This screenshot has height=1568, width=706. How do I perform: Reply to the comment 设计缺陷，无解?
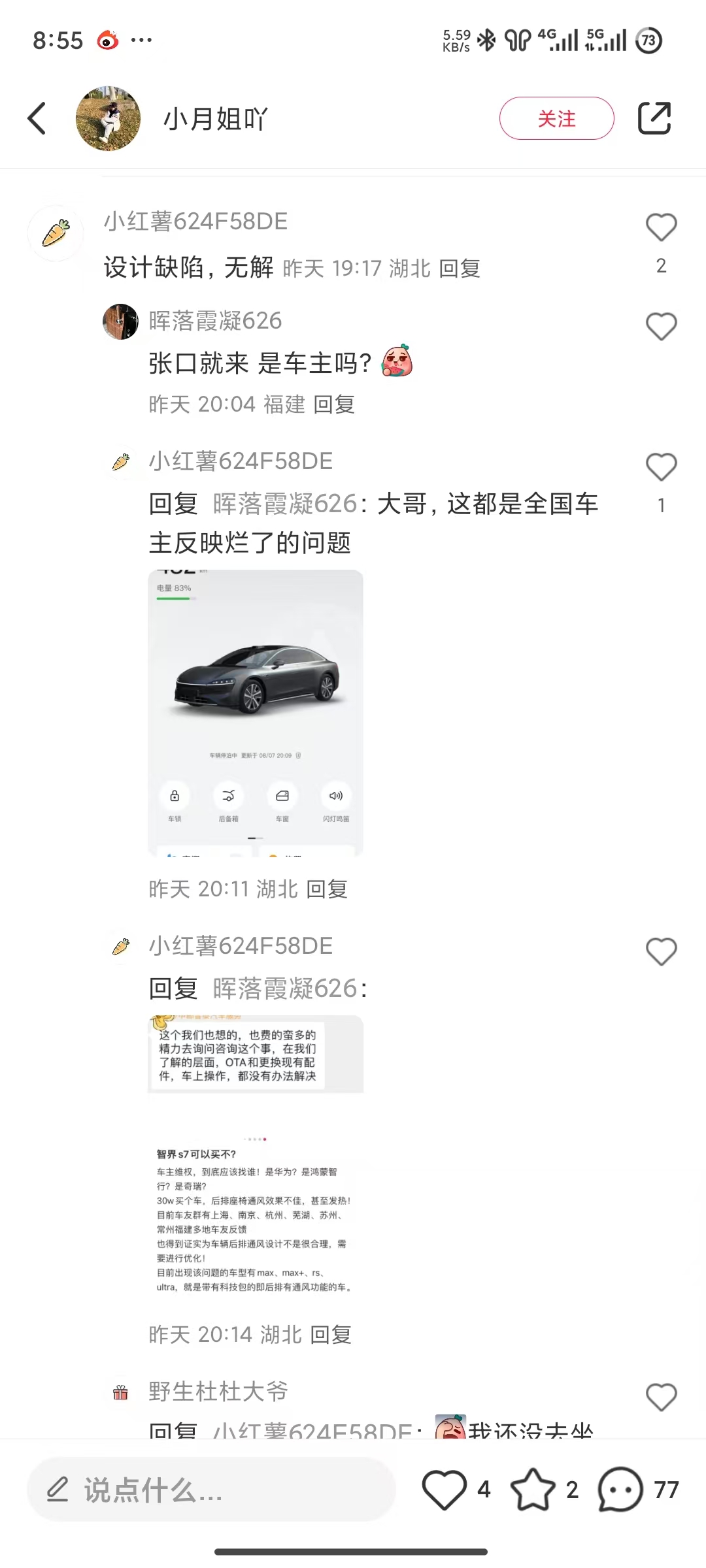(460, 269)
